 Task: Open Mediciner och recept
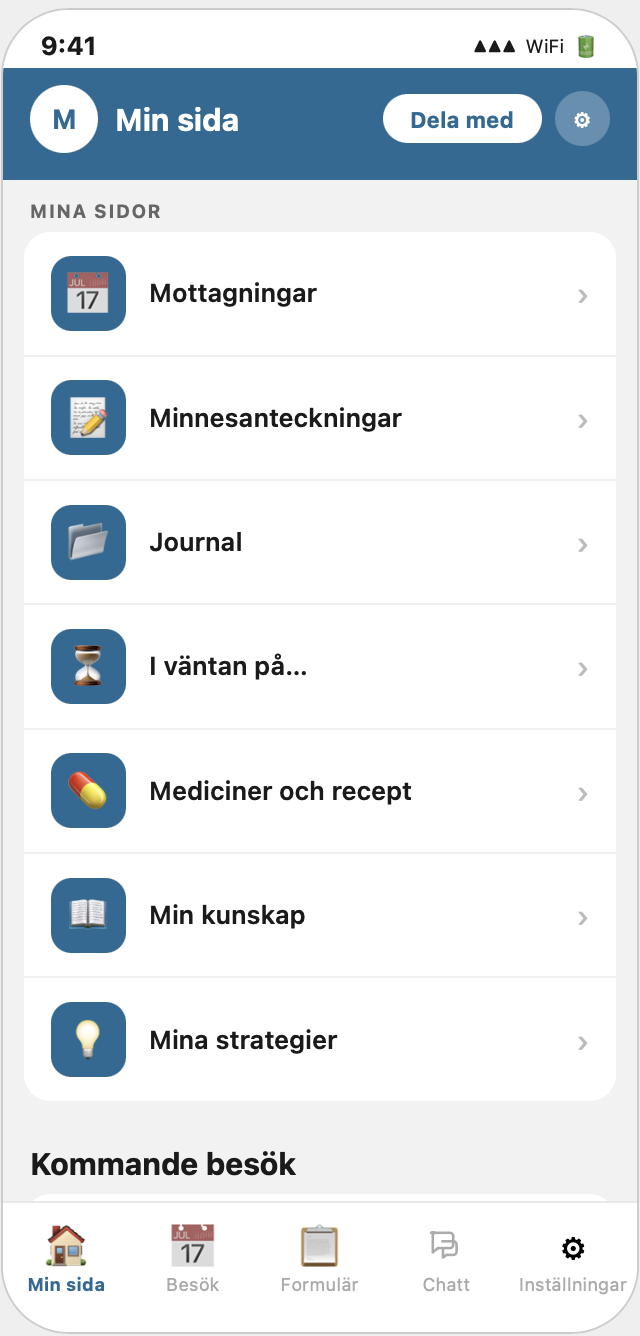[x=320, y=791]
